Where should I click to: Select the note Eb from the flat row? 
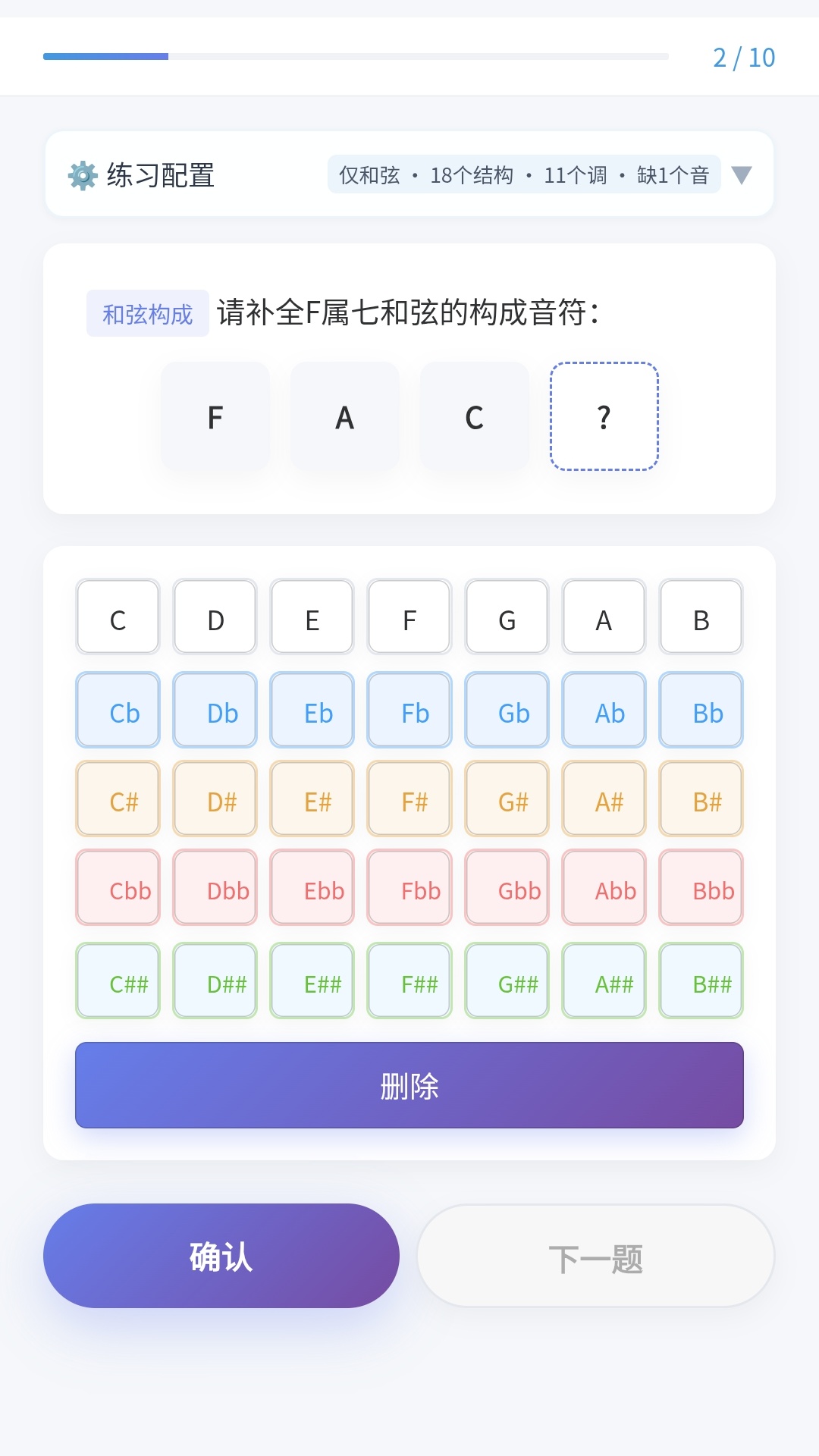point(312,711)
